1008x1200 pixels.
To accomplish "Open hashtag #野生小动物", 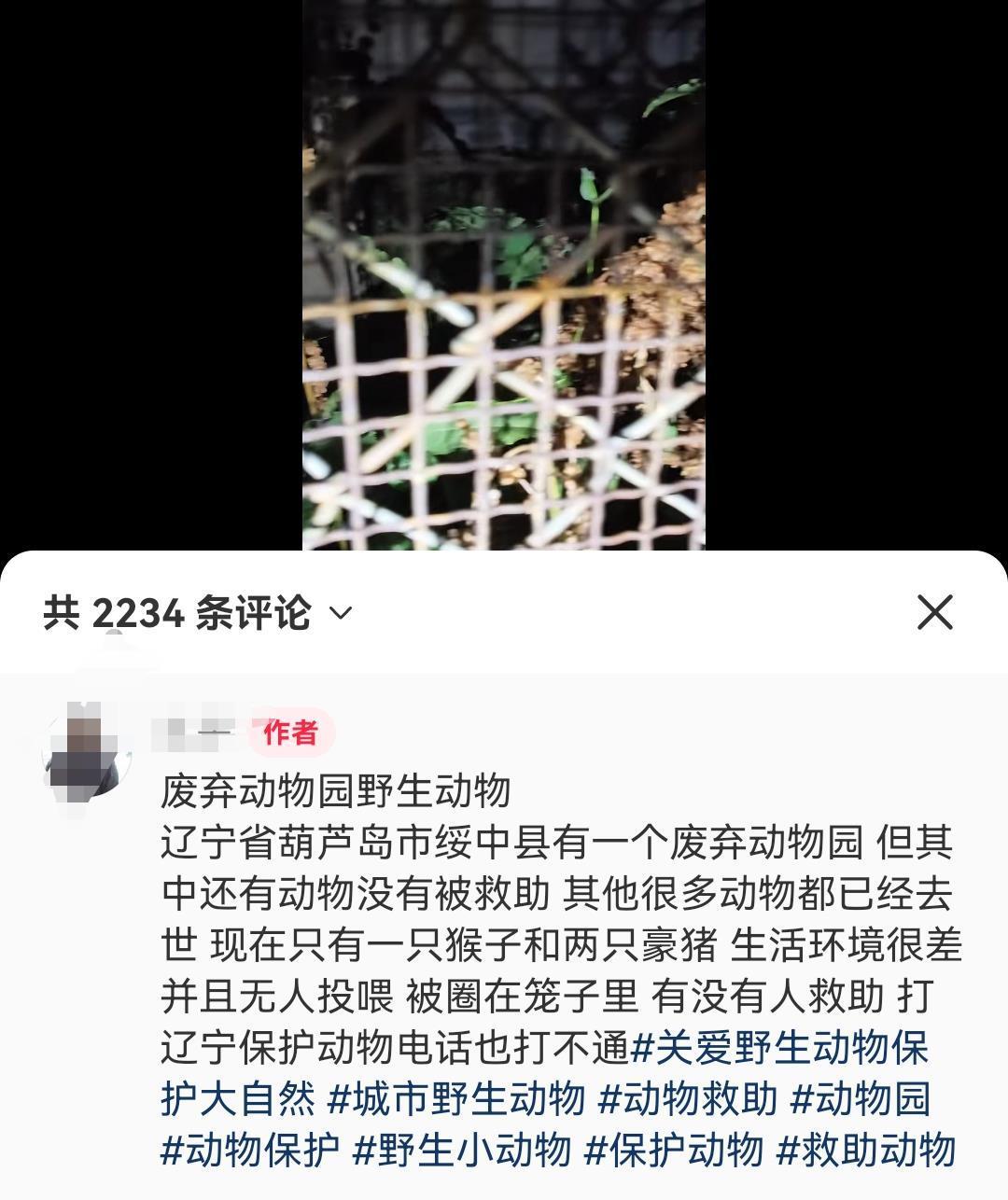I will [x=462, y=1149].
